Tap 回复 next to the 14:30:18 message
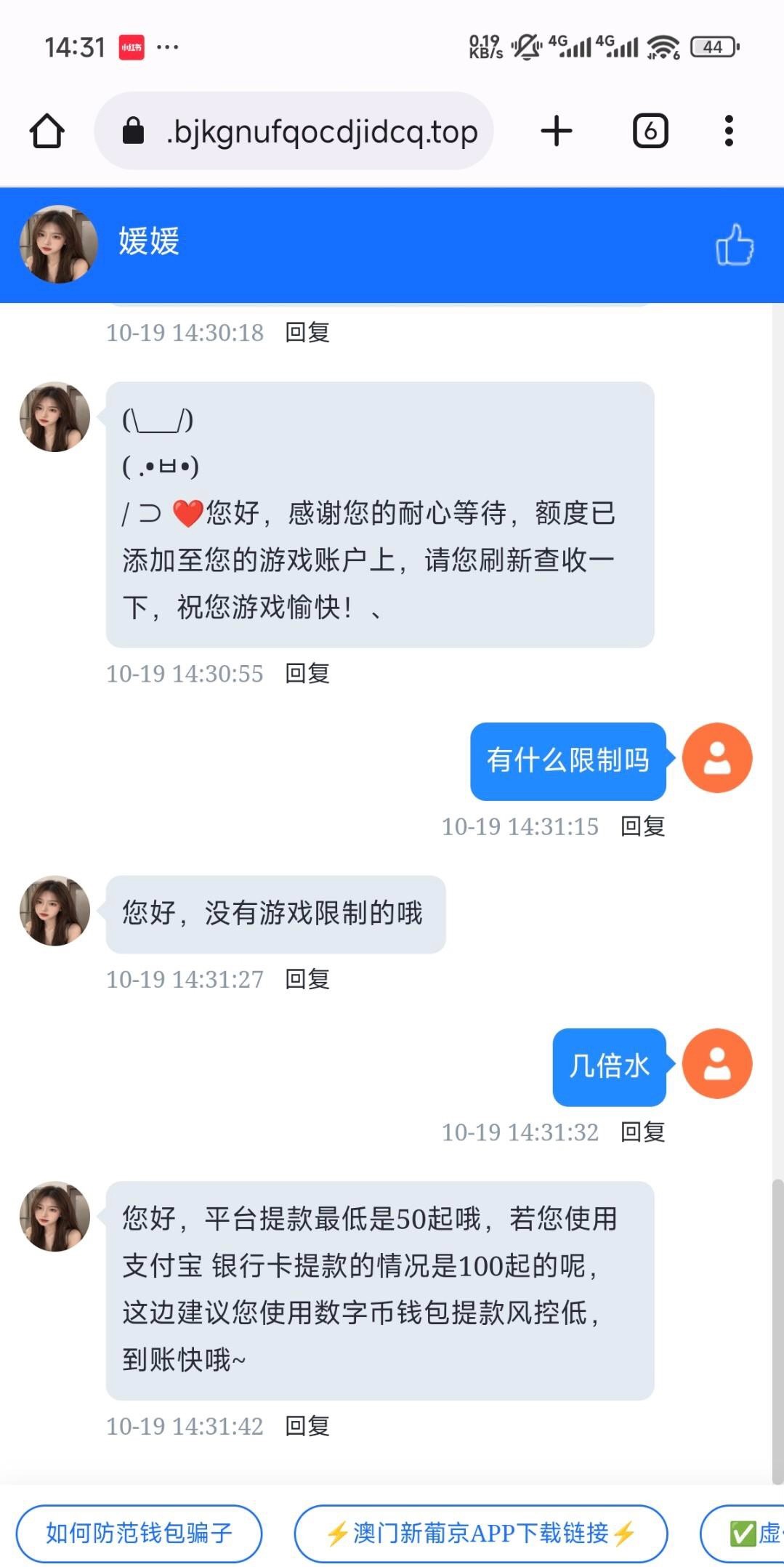The width and height of the screenshot is (784, 1567). [307, 333]
